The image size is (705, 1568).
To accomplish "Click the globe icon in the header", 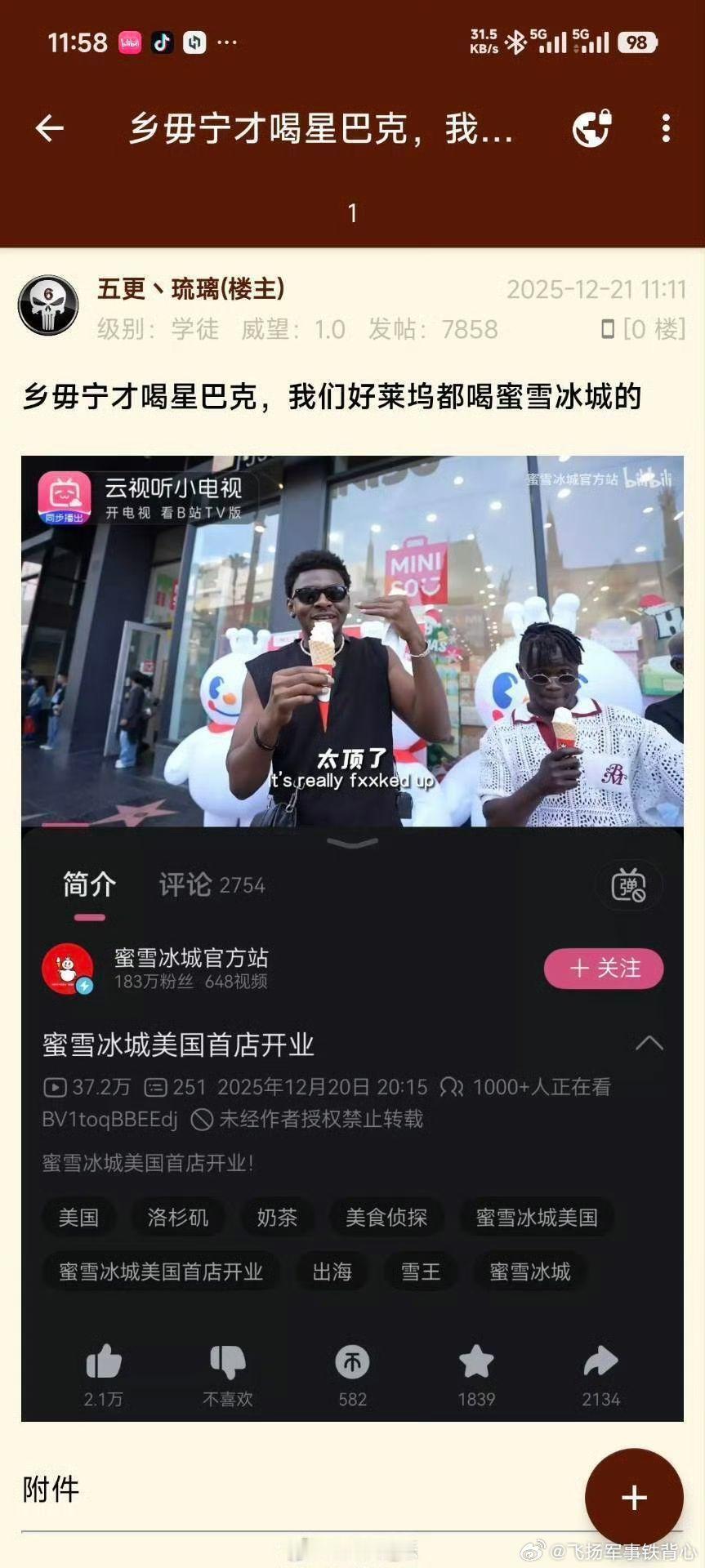I will (591, 128).
